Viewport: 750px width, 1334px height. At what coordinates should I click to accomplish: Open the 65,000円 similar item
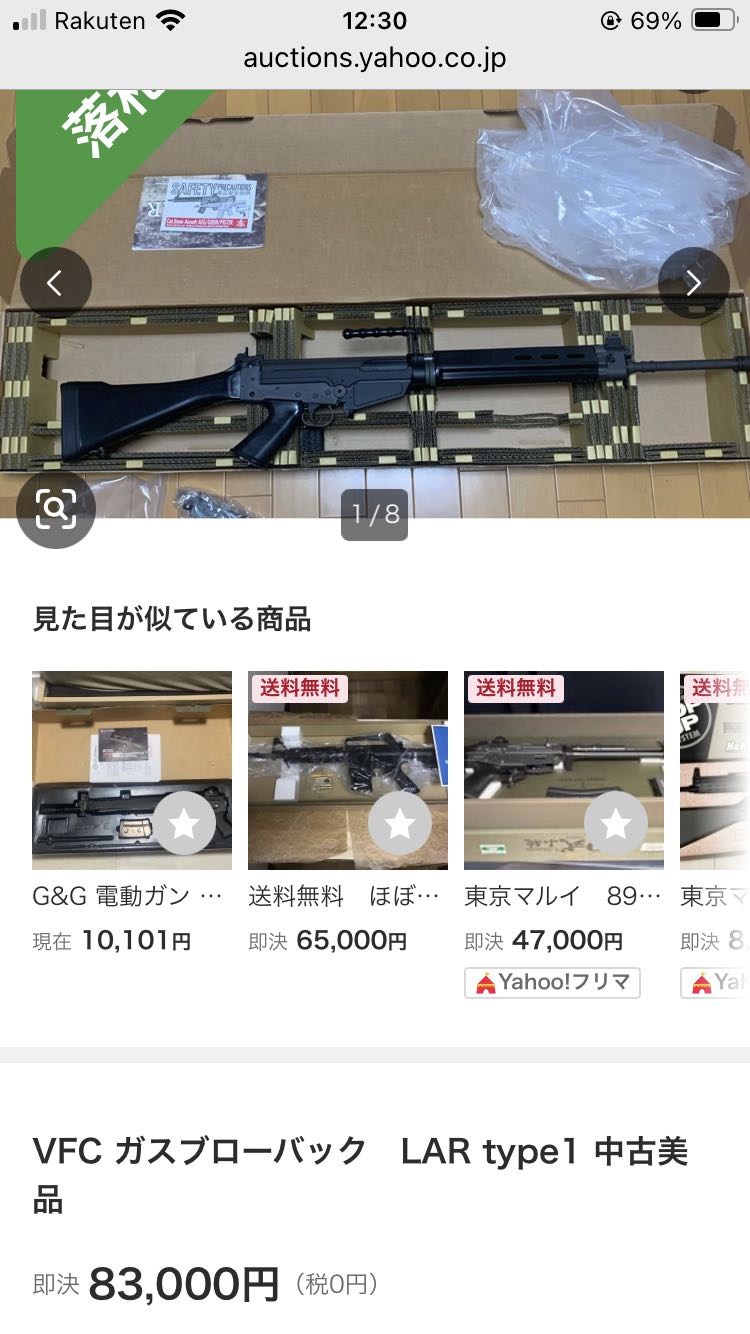point(348,770)
